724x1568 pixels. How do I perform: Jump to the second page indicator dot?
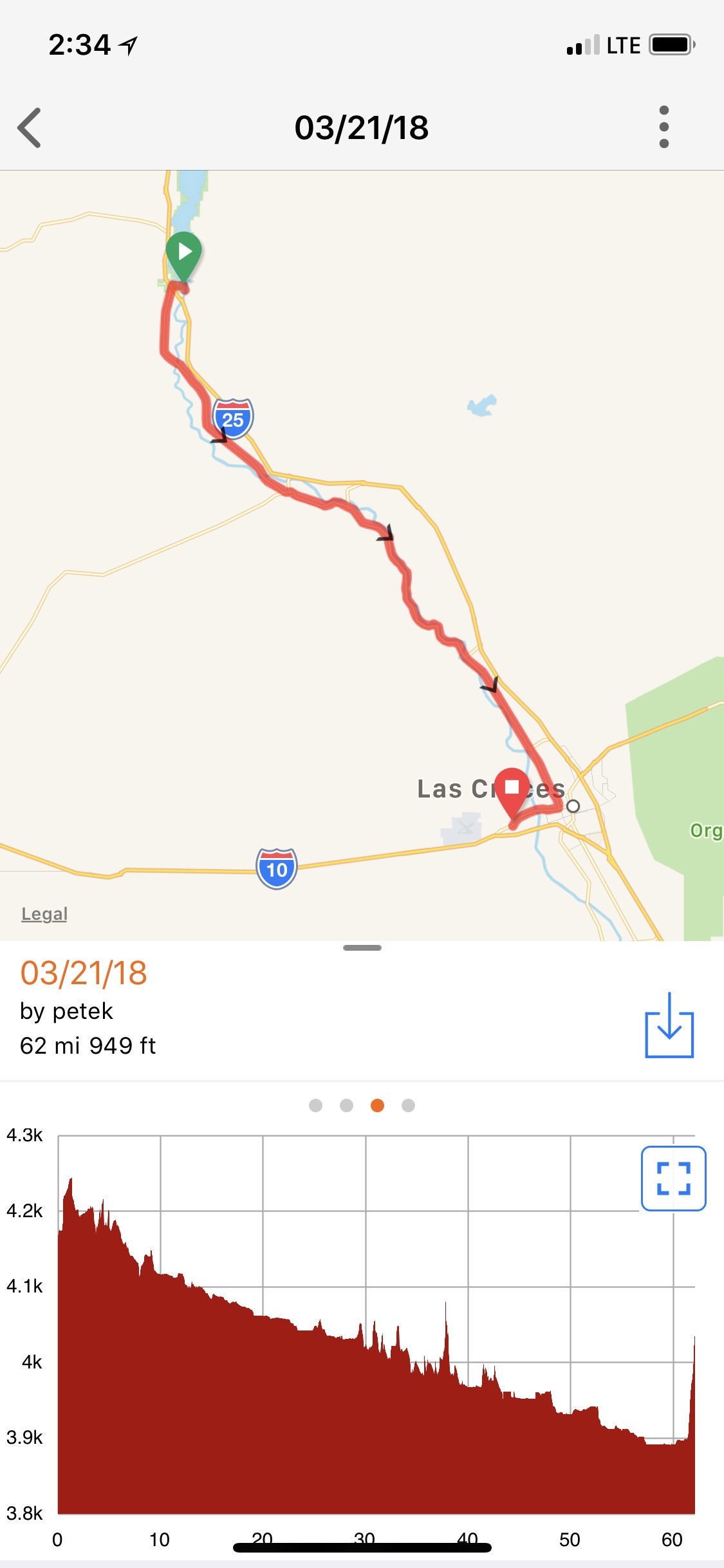point(346,1105)
